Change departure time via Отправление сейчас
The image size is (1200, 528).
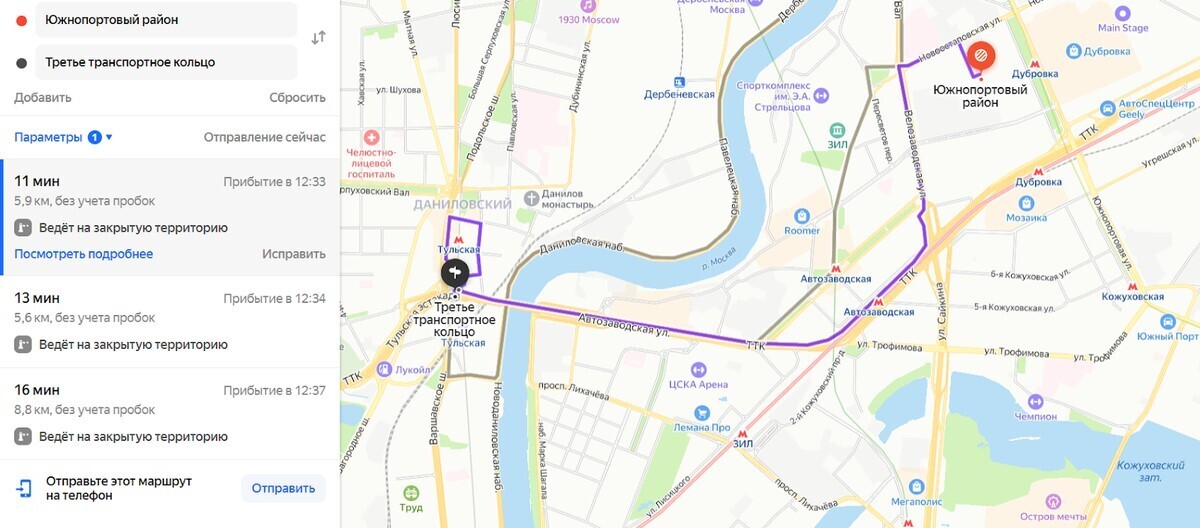pos(264,137)
